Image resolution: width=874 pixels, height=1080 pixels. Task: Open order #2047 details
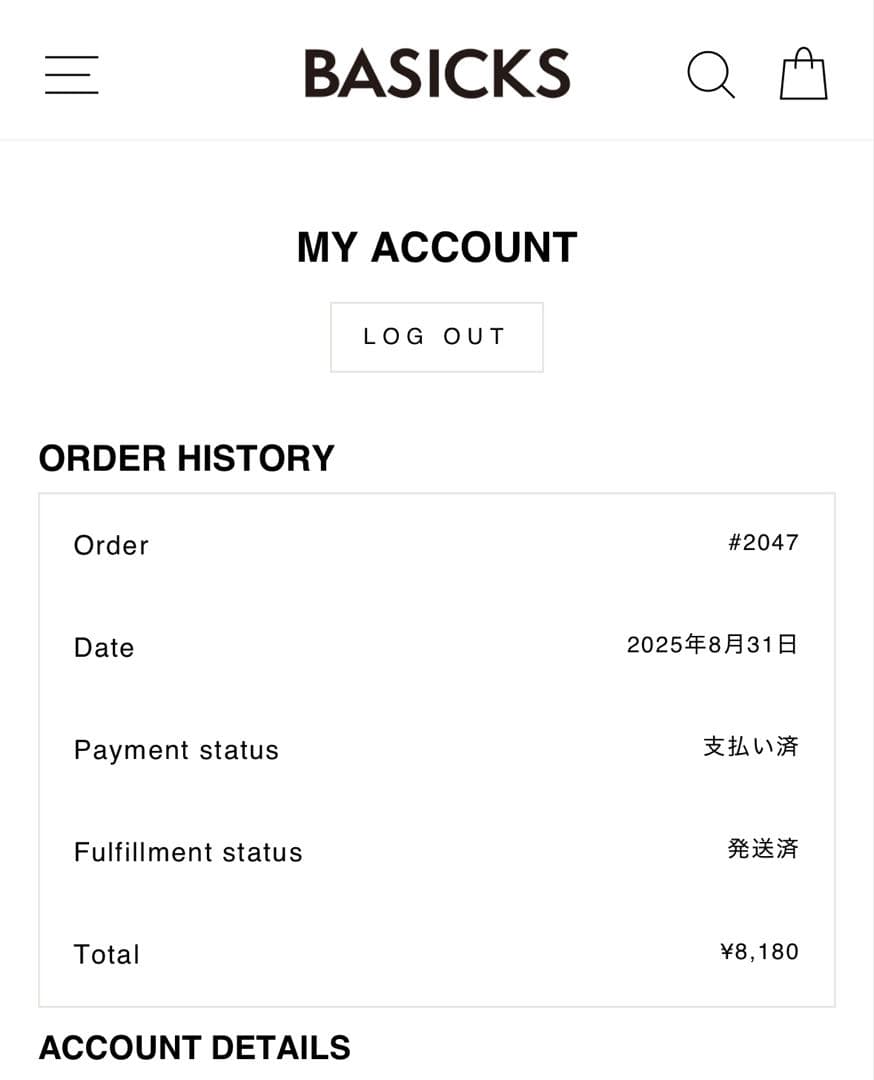(x=763, y=543)
